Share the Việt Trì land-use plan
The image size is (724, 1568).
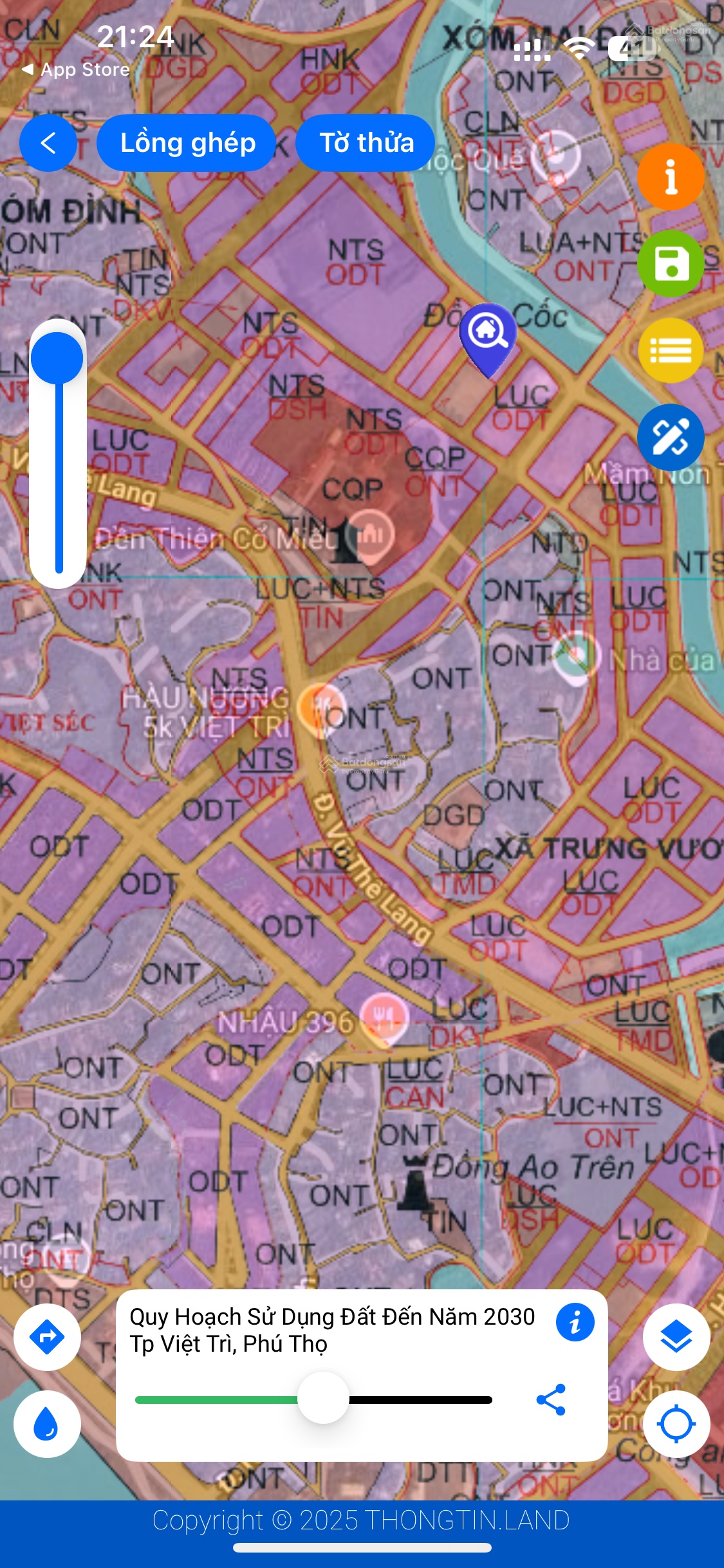click(x=551, y=1400)
